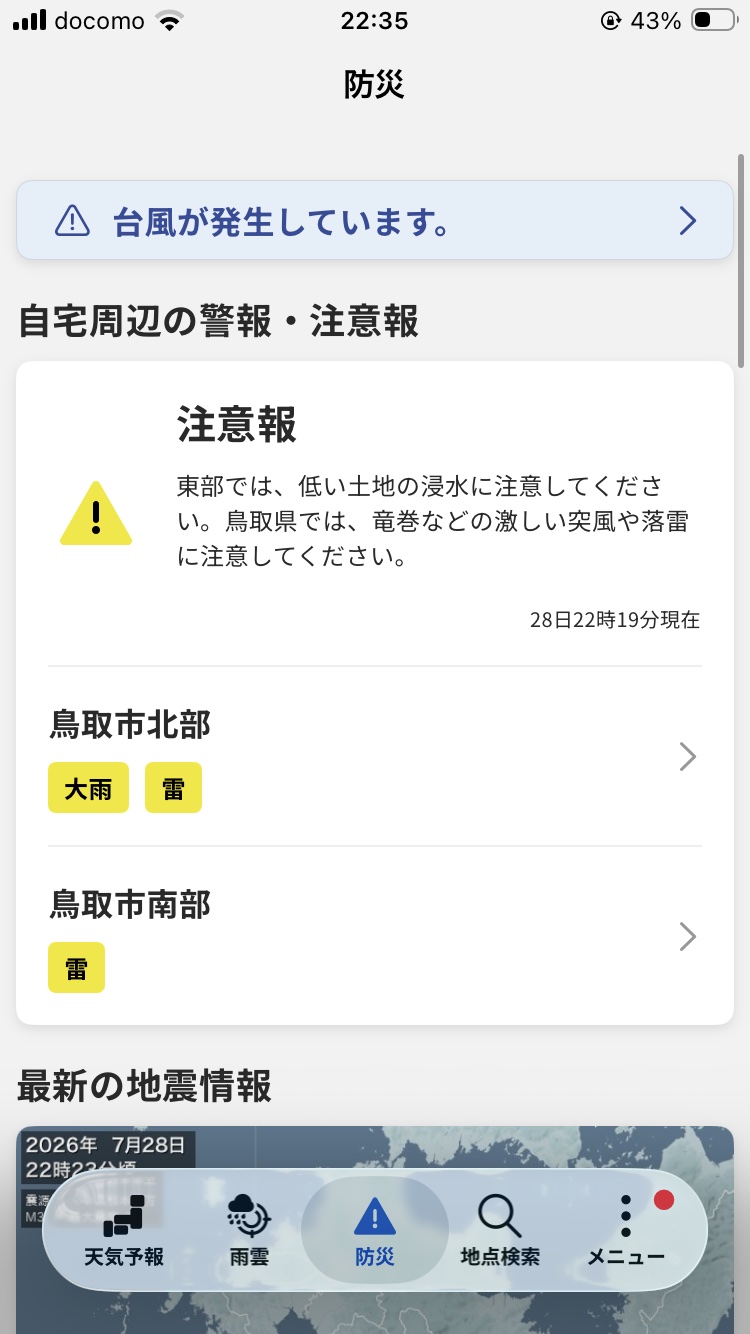Screen dimensions: 750x1334
Task: Open the typhoon alert banner
Action: (375, 220)
